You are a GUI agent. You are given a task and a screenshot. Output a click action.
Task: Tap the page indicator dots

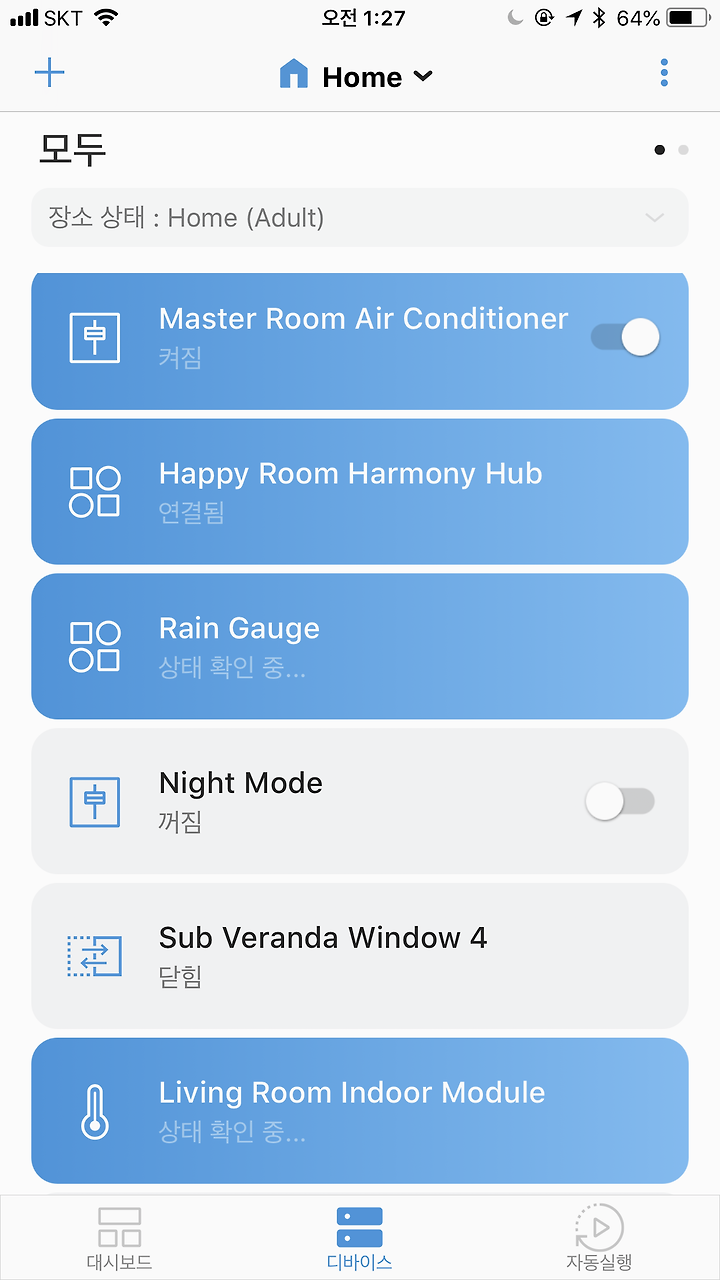670,150
